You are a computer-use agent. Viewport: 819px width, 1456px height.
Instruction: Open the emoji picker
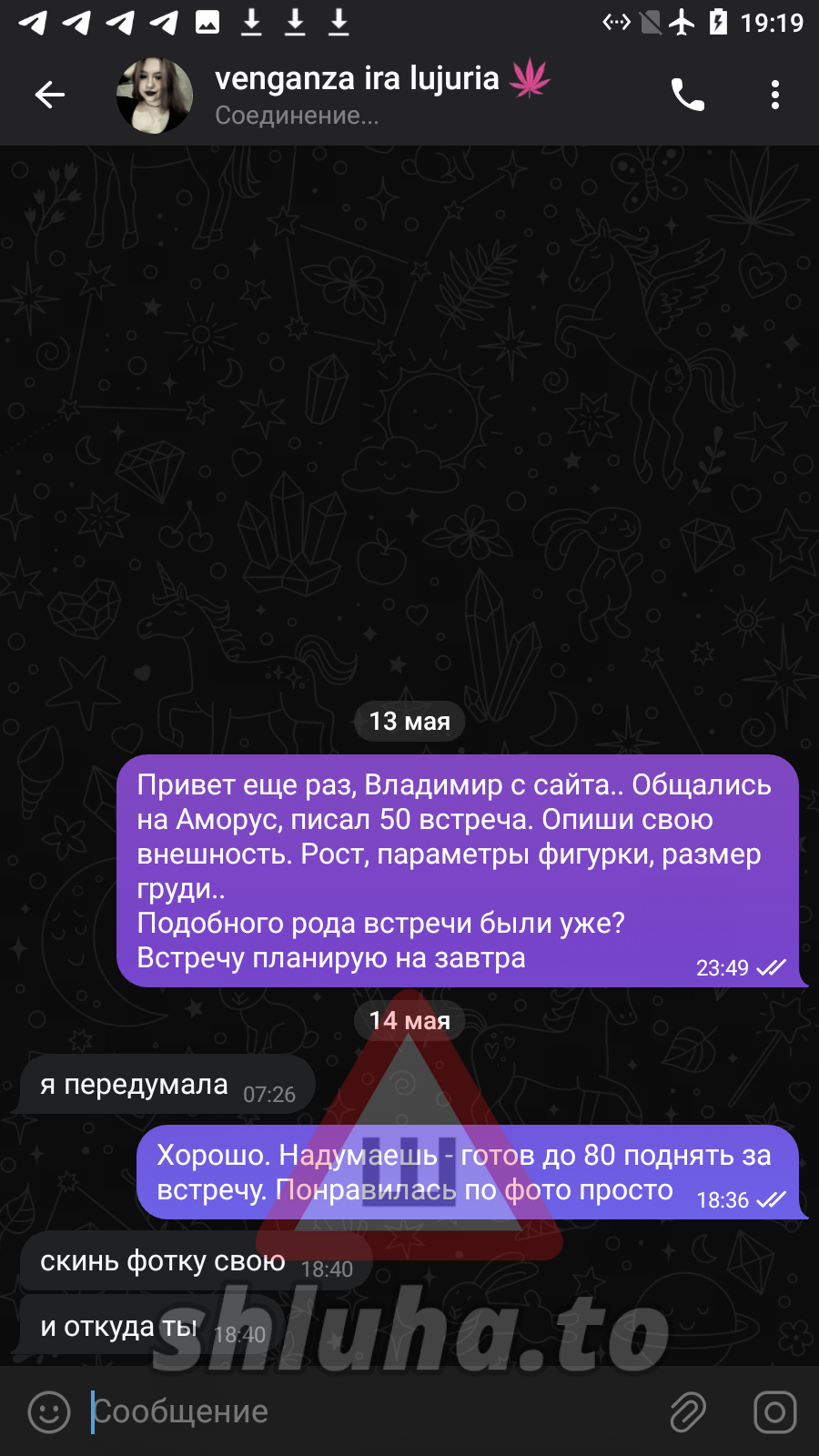49,1411
